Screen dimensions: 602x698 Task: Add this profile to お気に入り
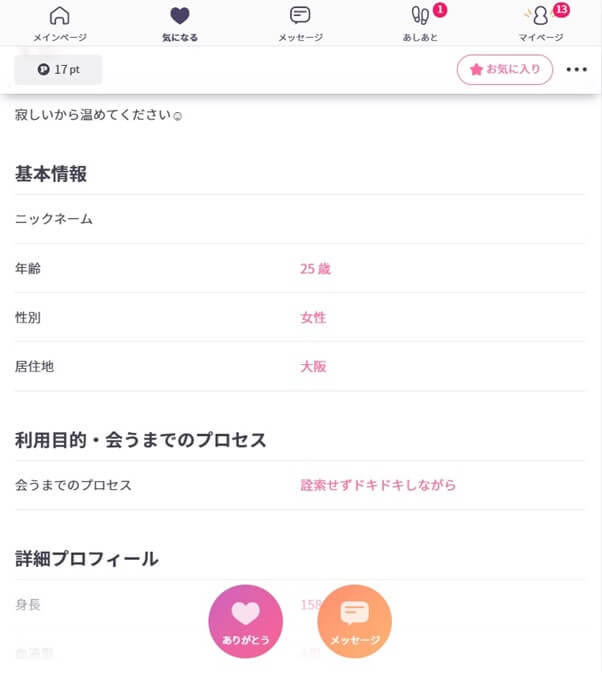coord(505,70)
